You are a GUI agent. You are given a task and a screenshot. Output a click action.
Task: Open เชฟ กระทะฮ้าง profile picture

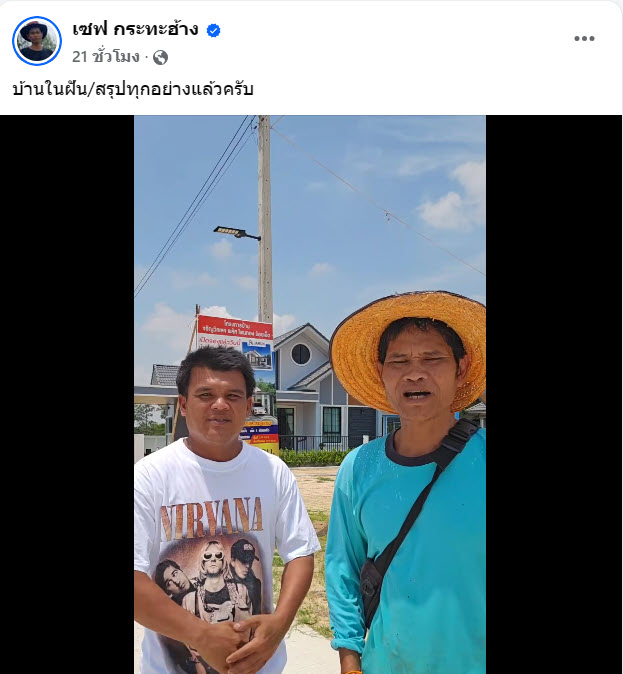[37, 41]
